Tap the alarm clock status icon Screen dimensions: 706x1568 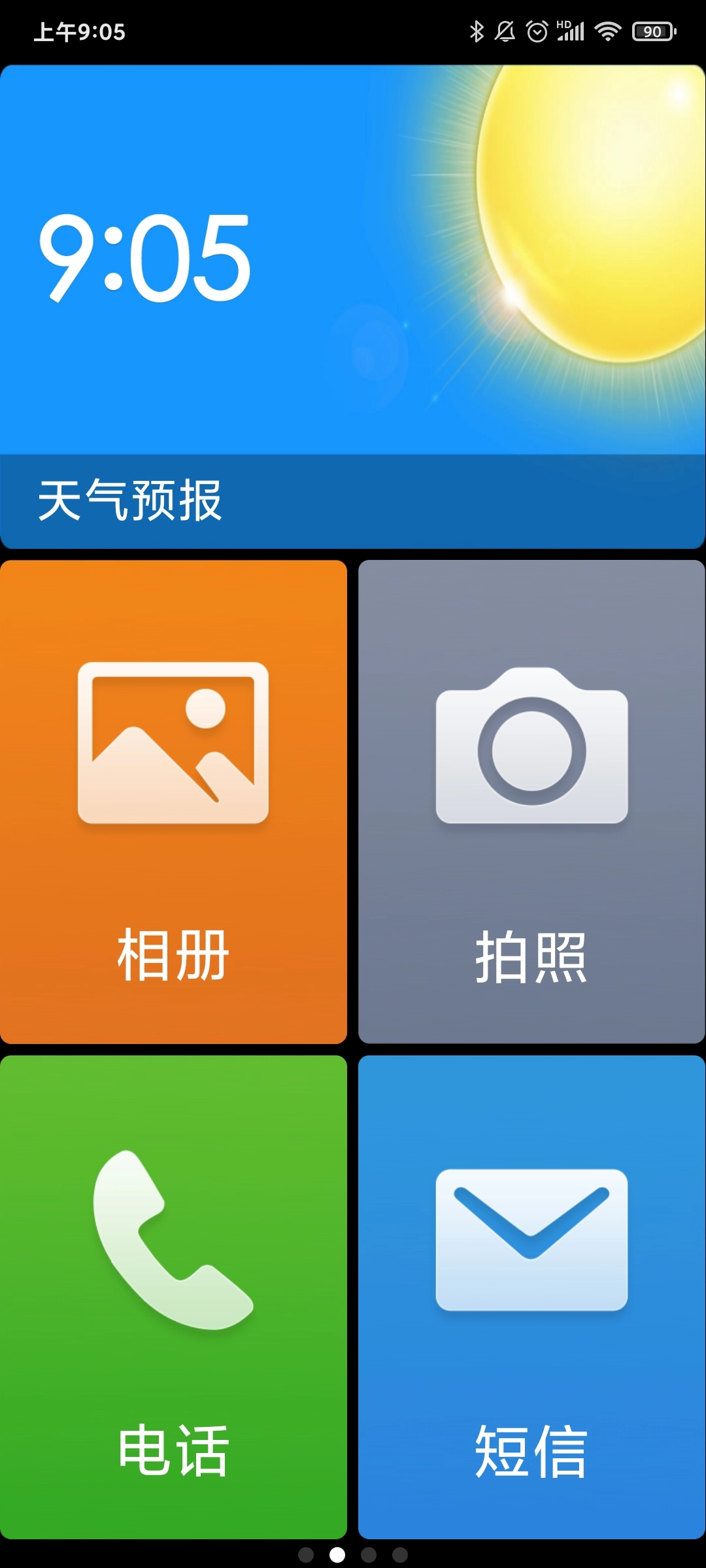click(537, 31)
